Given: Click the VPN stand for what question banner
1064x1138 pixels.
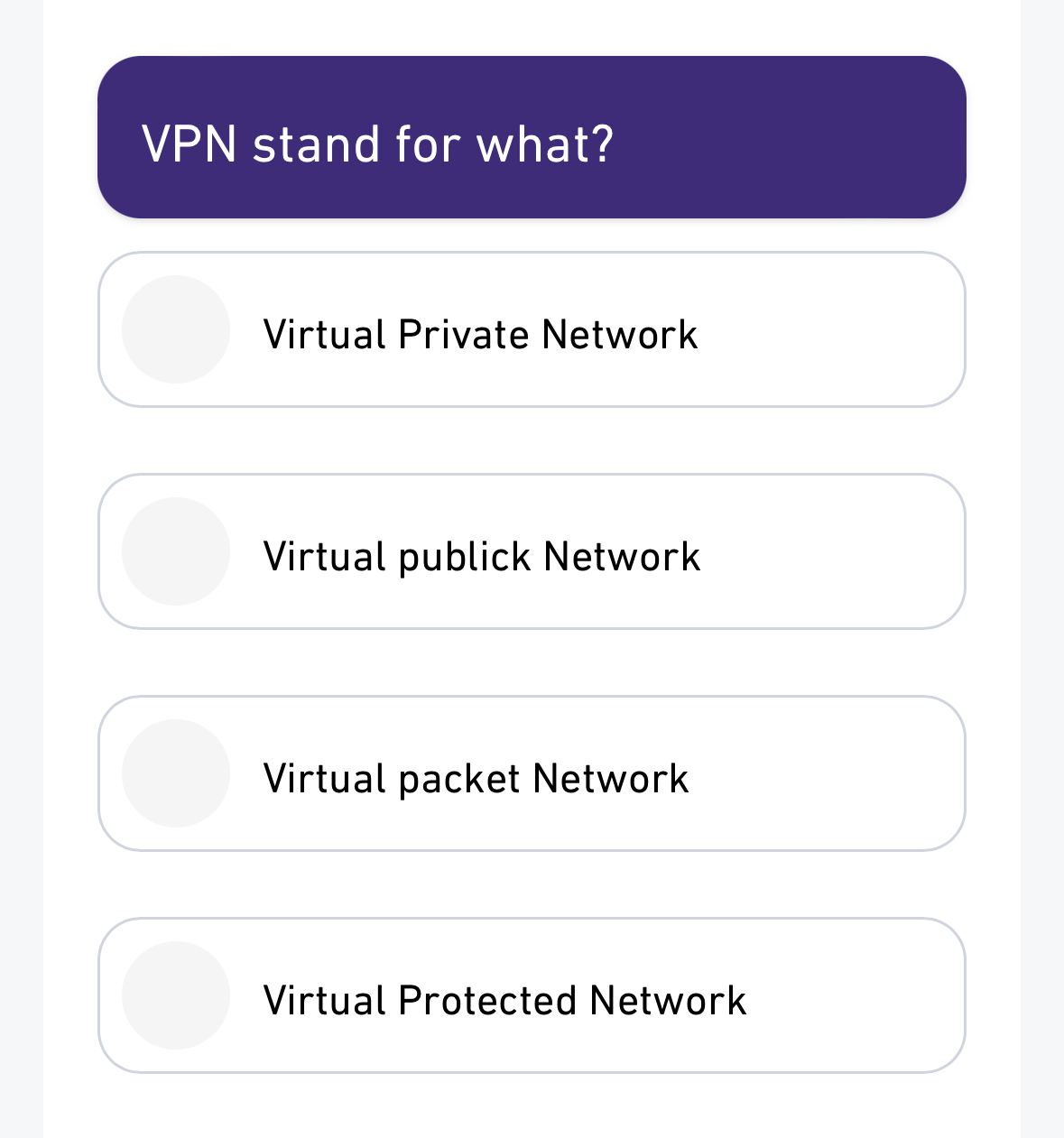Looking at the screenshot, I should [532, 135].
